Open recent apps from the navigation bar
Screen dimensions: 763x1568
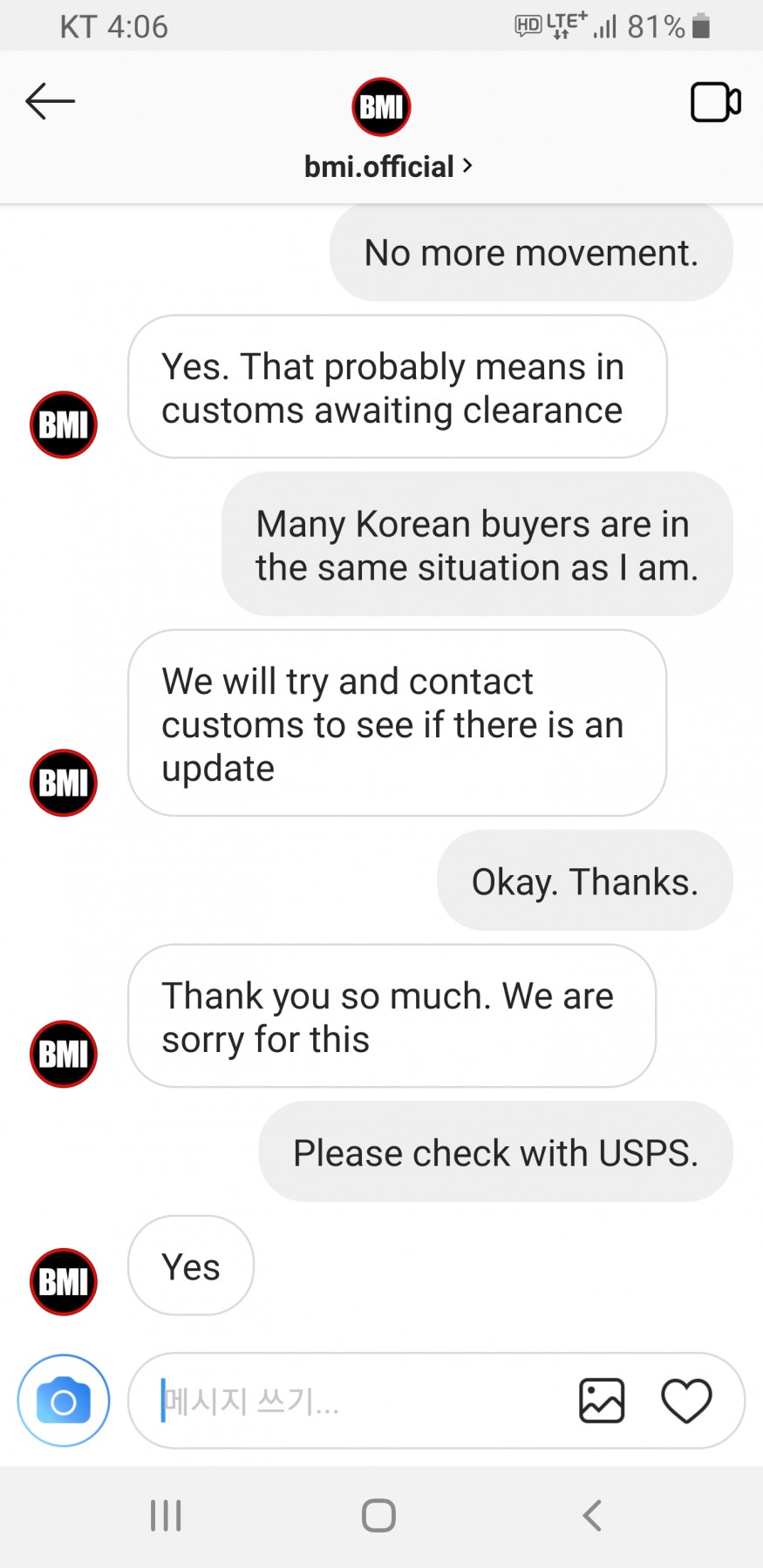166,1516
